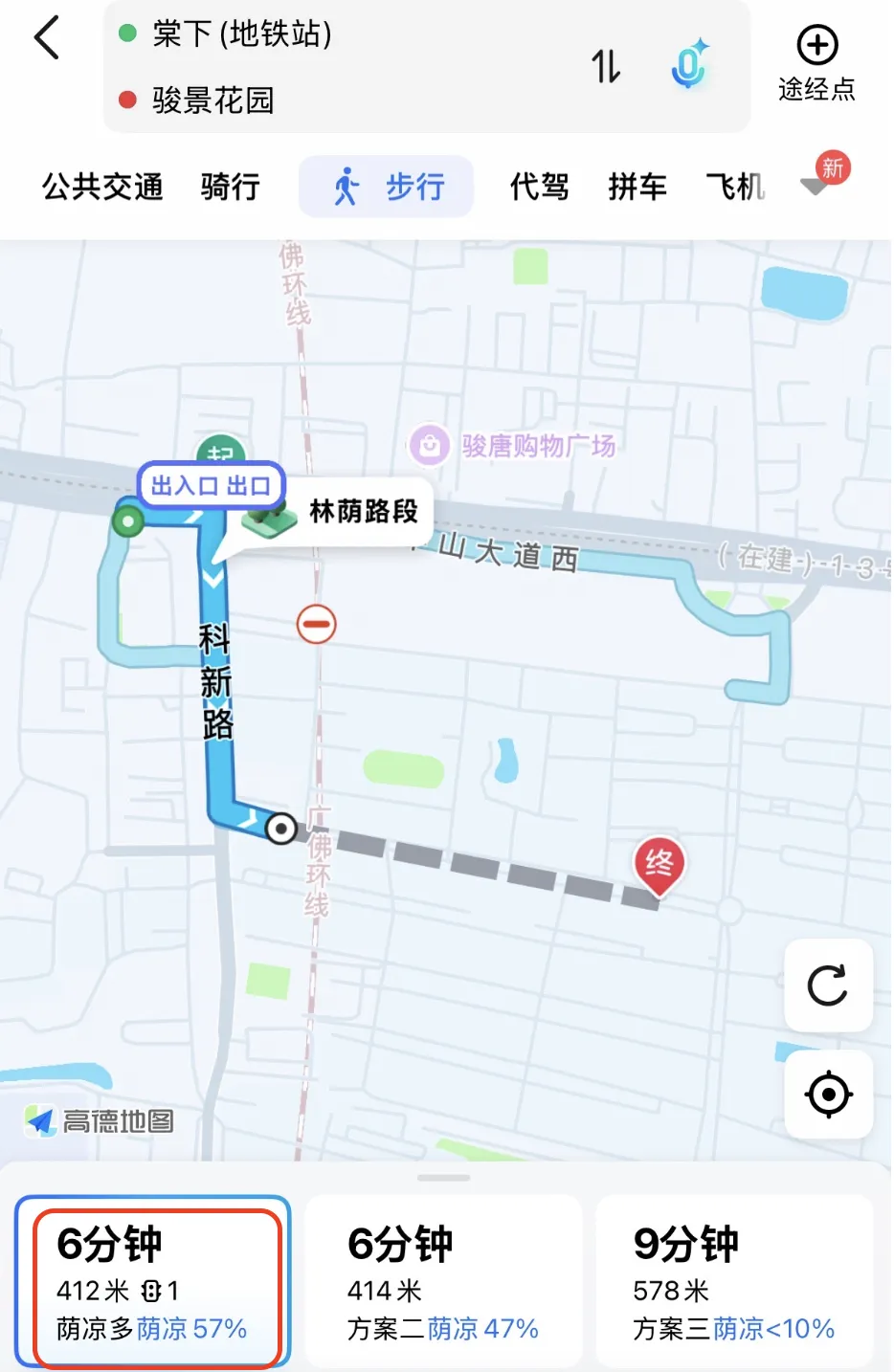Image resolution: width=894 pixels, height=1372 pixels.
Task: Add a waypoint with 途经点
Action: 816,65
